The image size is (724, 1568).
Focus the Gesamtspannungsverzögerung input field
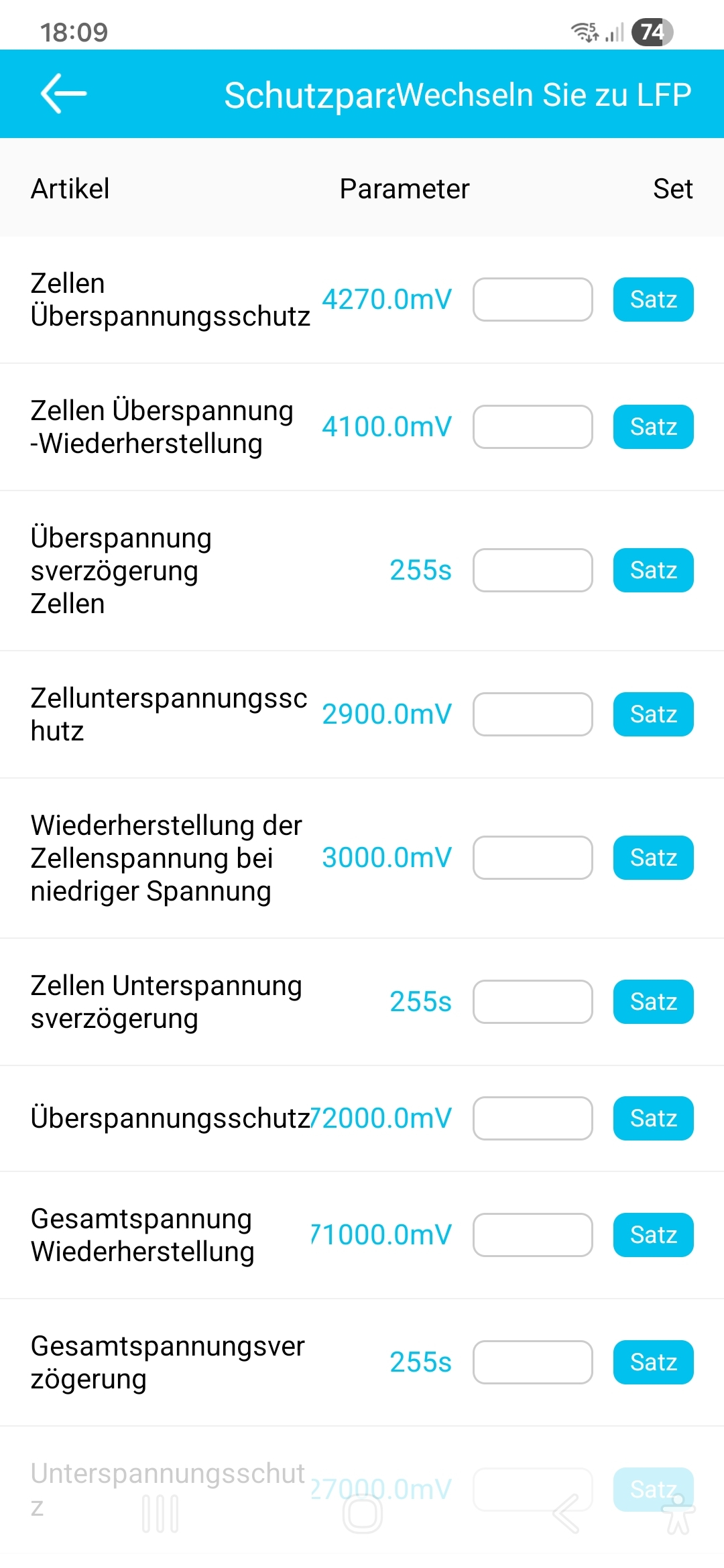pyautogui.click(x=532, y=1362)
